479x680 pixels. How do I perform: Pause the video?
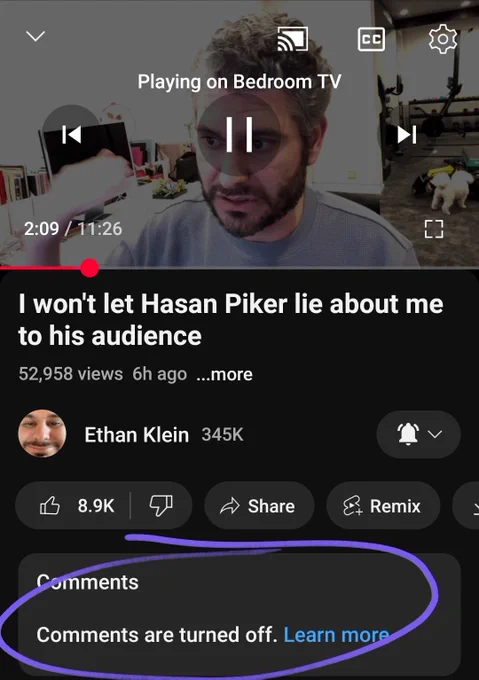pyautogui.click(x=239, y=134)
